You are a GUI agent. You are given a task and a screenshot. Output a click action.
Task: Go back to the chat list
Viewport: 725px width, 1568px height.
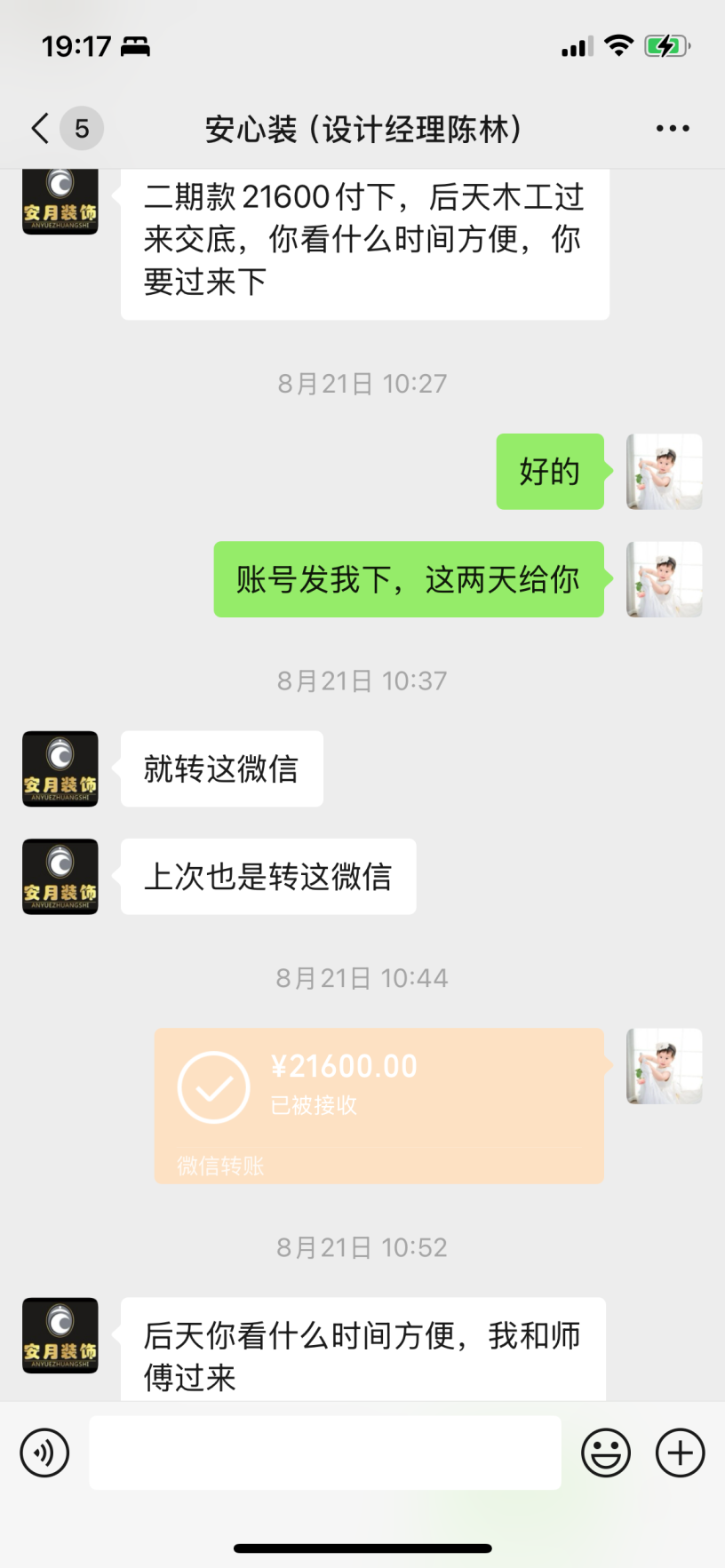(x=40, y=129)
